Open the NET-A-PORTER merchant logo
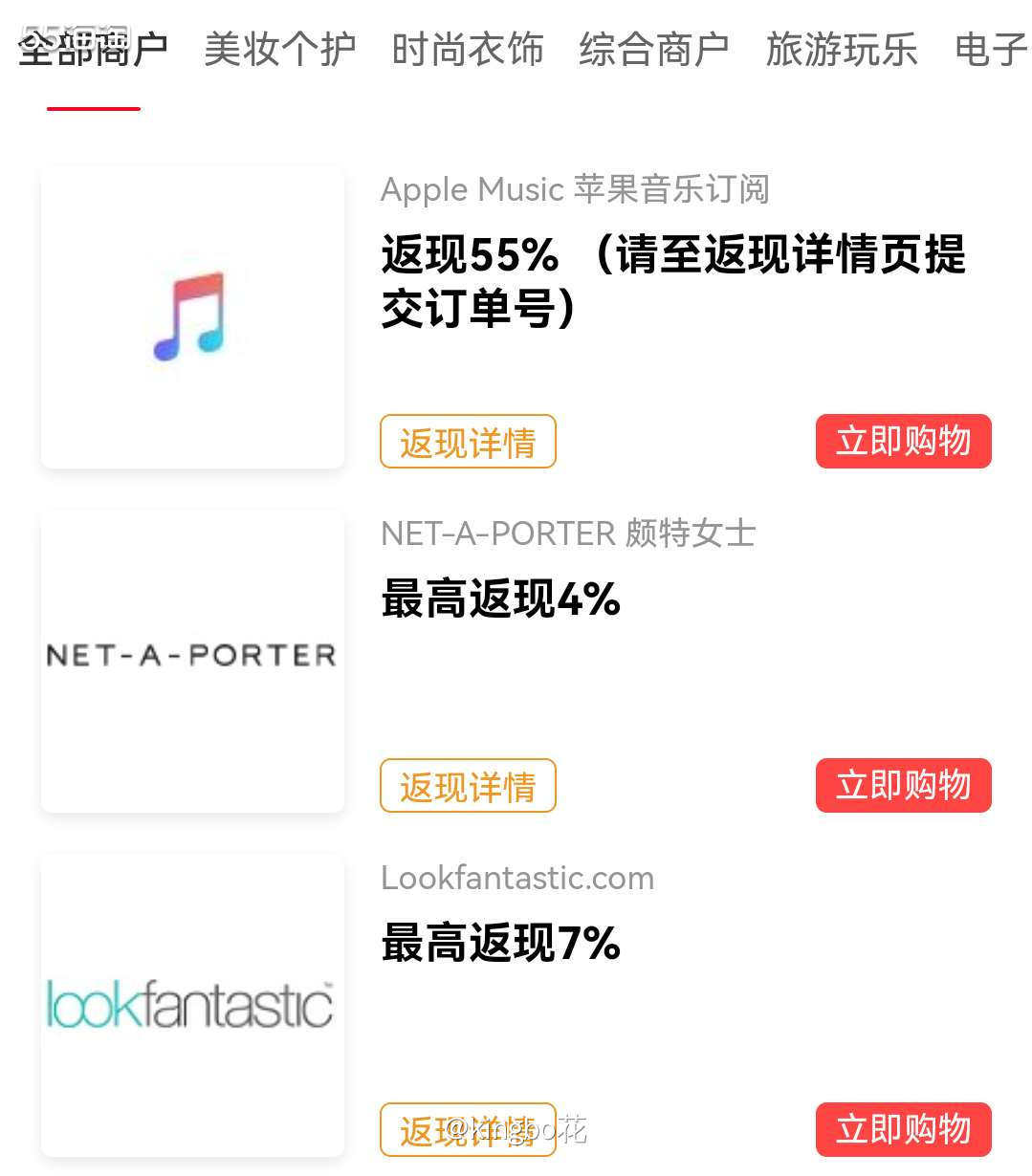The width and height of the screenshot is (1032, 1176). (191, 660)
